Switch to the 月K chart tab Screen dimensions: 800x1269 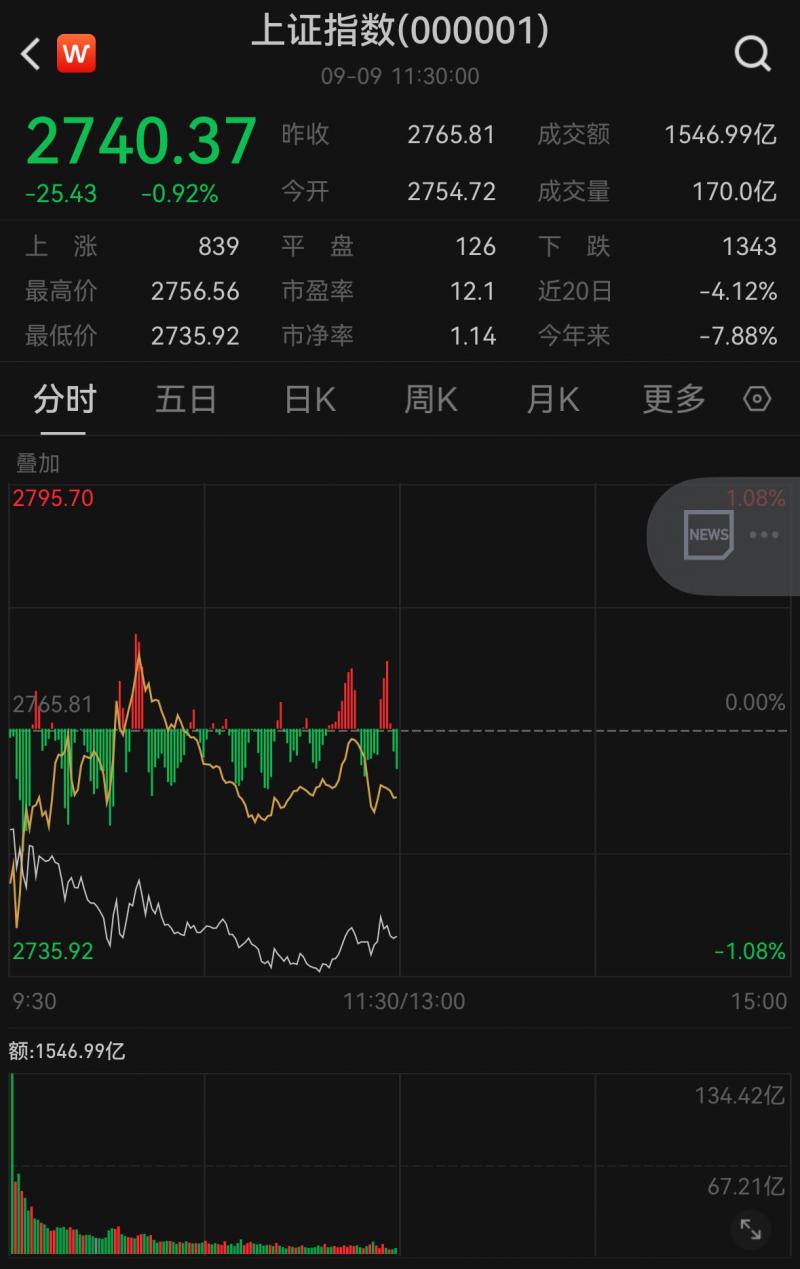click(553, 400)
